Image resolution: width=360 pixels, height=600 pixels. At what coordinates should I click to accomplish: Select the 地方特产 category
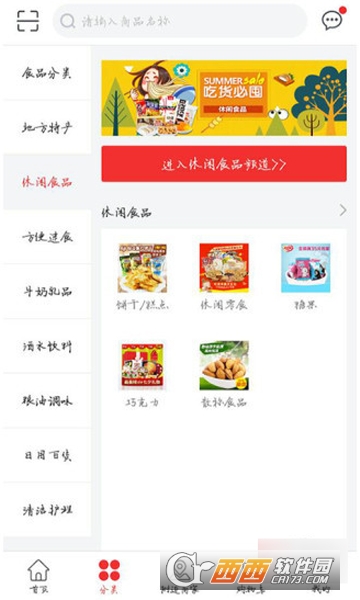pos(47,127)
